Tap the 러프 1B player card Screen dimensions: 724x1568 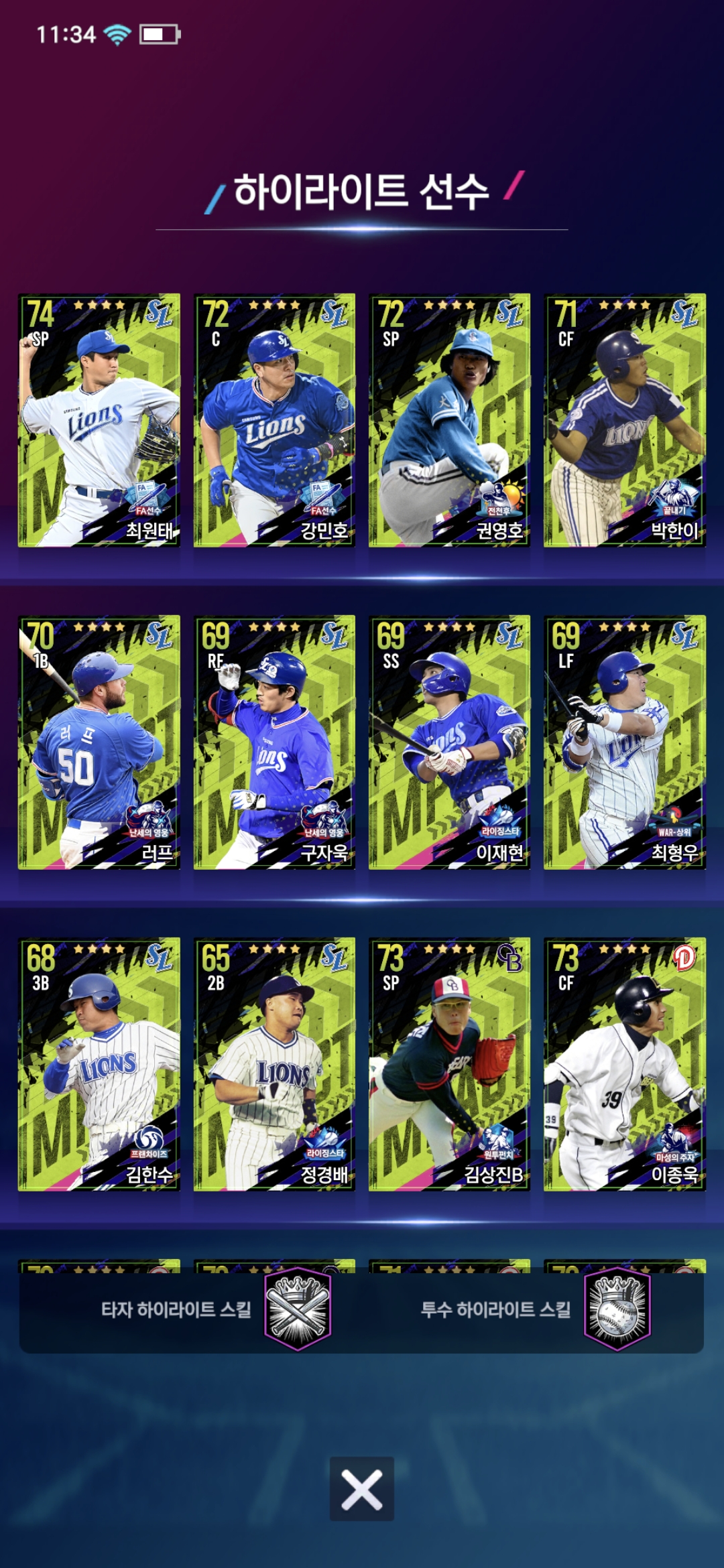[99, 742]
